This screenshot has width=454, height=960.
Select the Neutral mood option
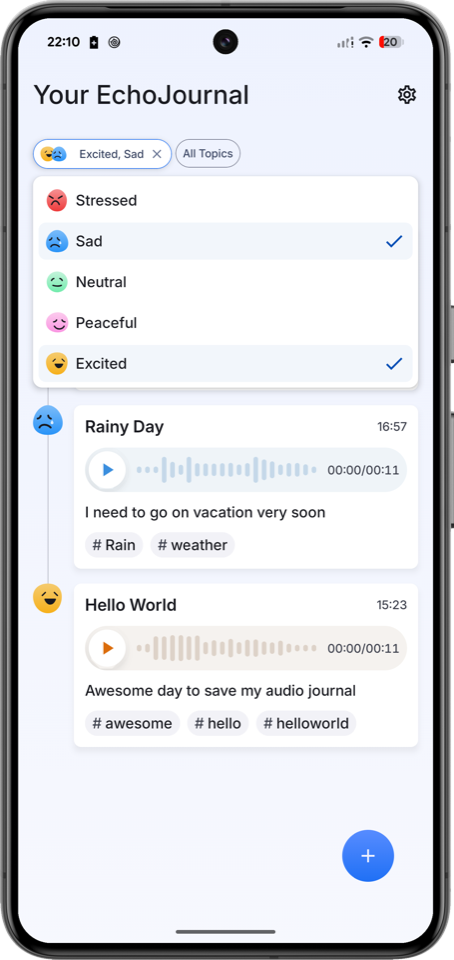click(225, 282)
